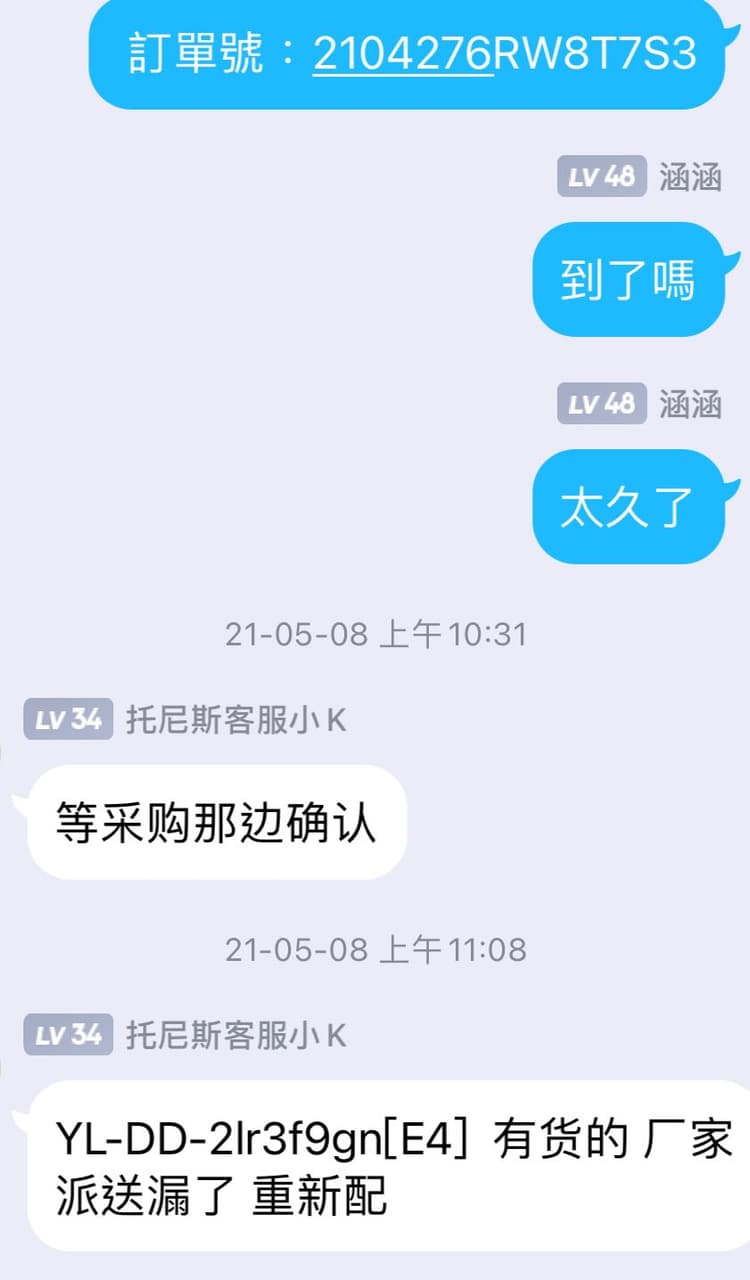Click the timestamp 21-05-08 上午 11:08
The width and height of the screenshot is (750, 1280).
coord(375,948)
